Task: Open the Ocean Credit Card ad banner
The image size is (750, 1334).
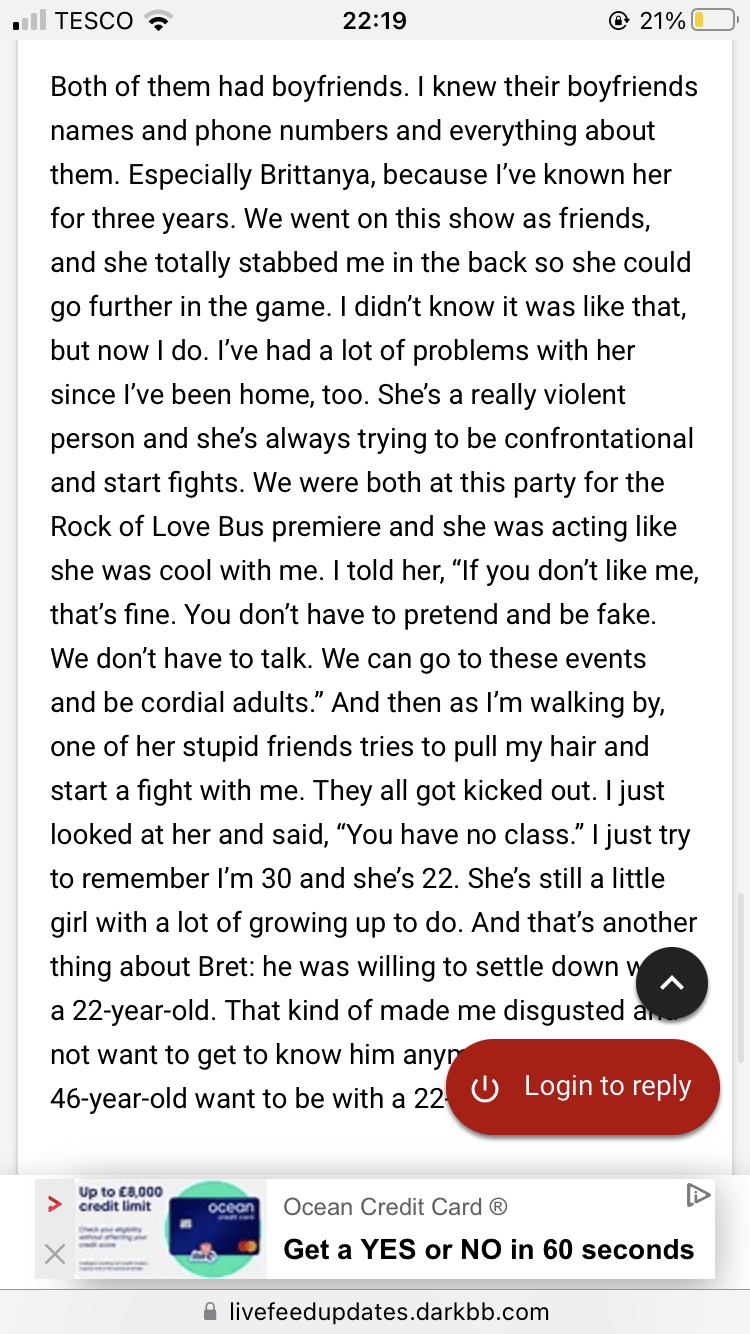Action: point(488,1230)
